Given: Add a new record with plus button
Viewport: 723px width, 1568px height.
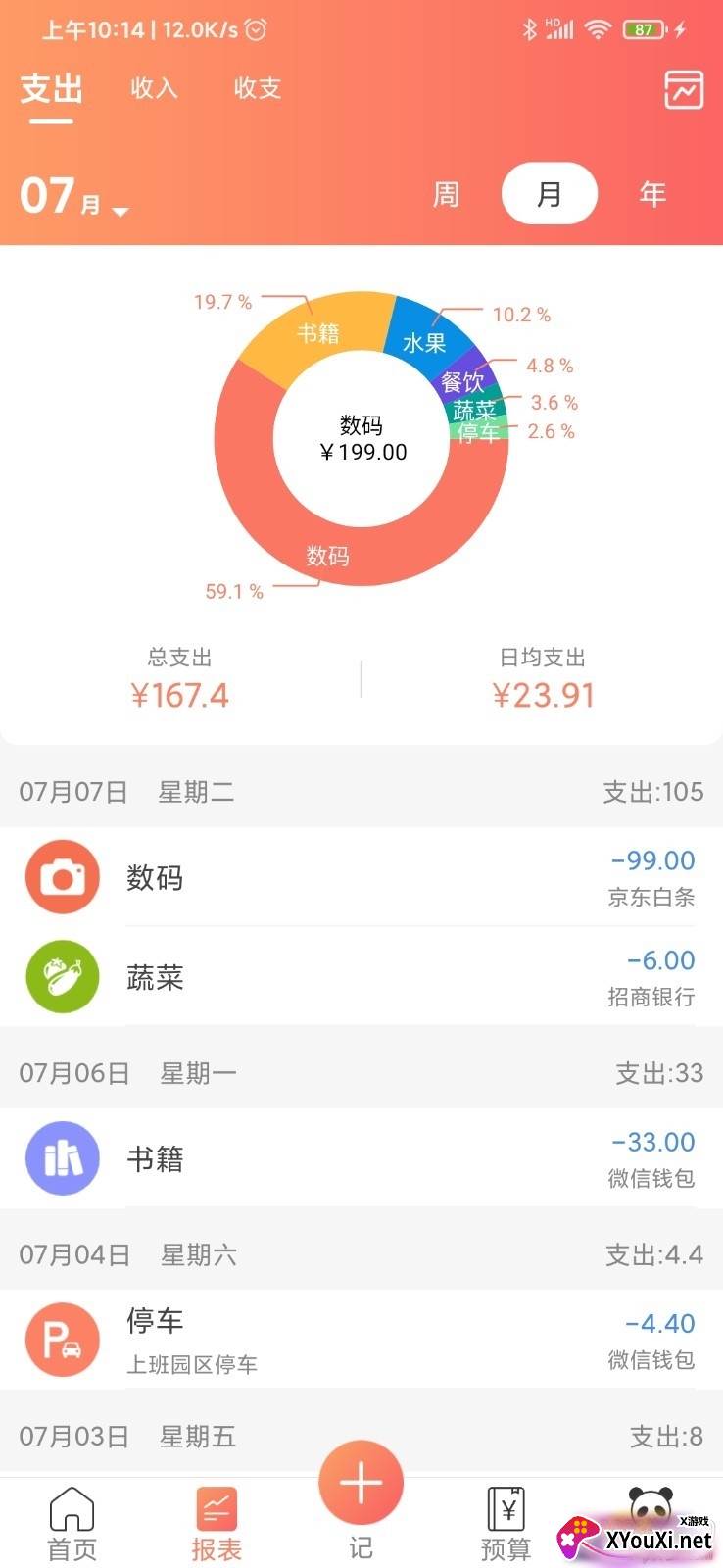Looking at the screenshot, I should pos(361,1483).
